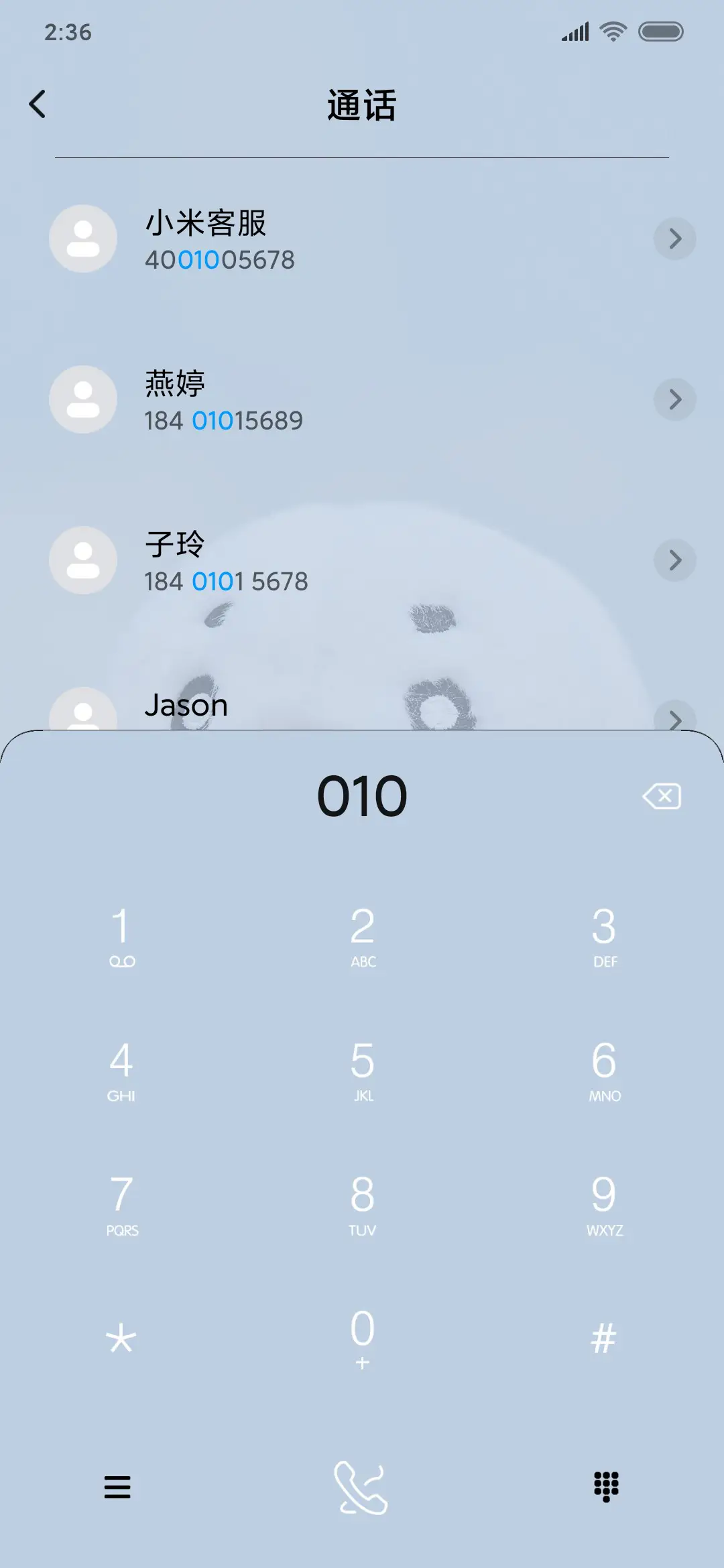Tap the number 4001005678 under 小米客服
Viewport: 724px width, 1568px height.
coord(220,260)
